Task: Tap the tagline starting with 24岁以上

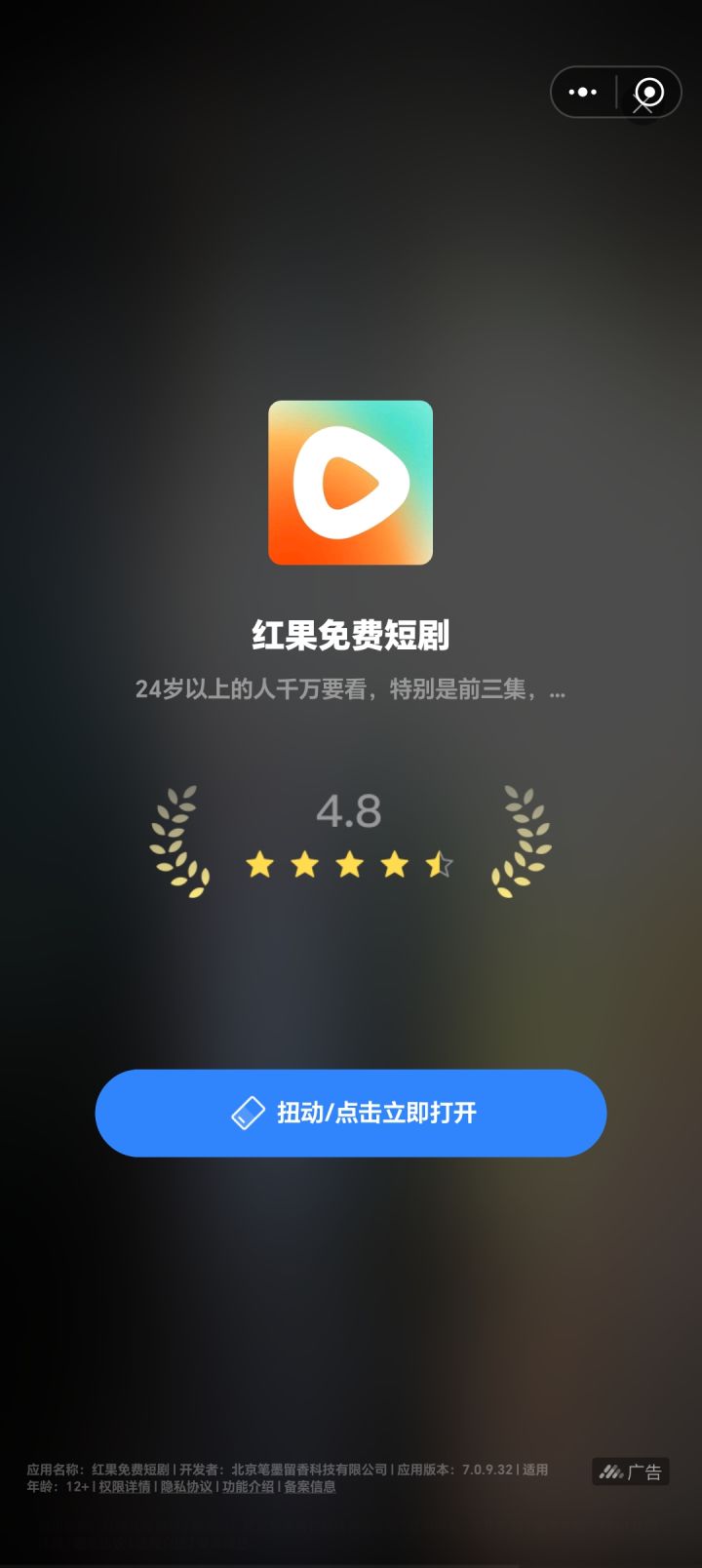Action: [350, 689]
